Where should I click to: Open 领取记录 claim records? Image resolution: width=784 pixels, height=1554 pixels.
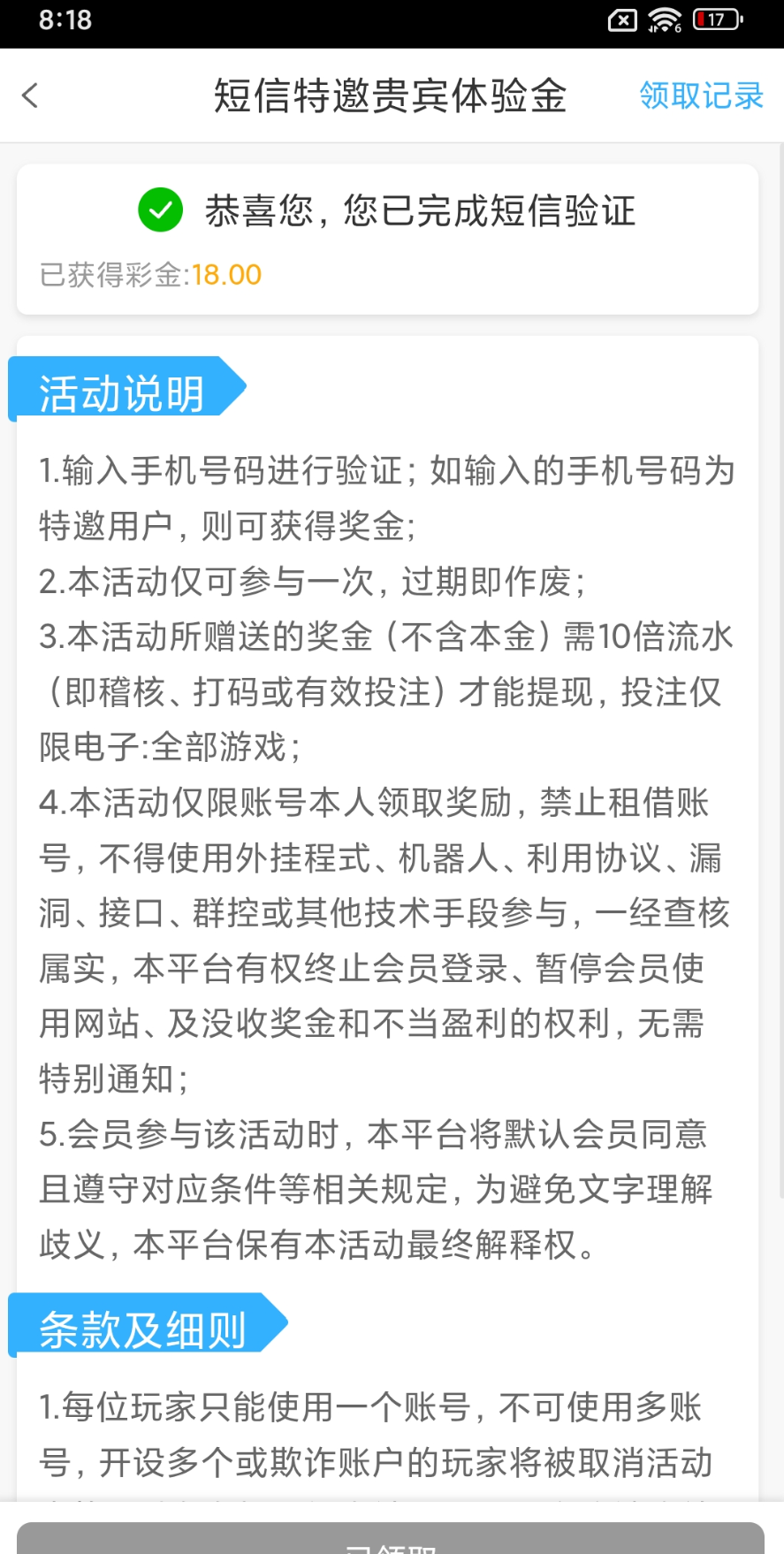tap(701, 95)
